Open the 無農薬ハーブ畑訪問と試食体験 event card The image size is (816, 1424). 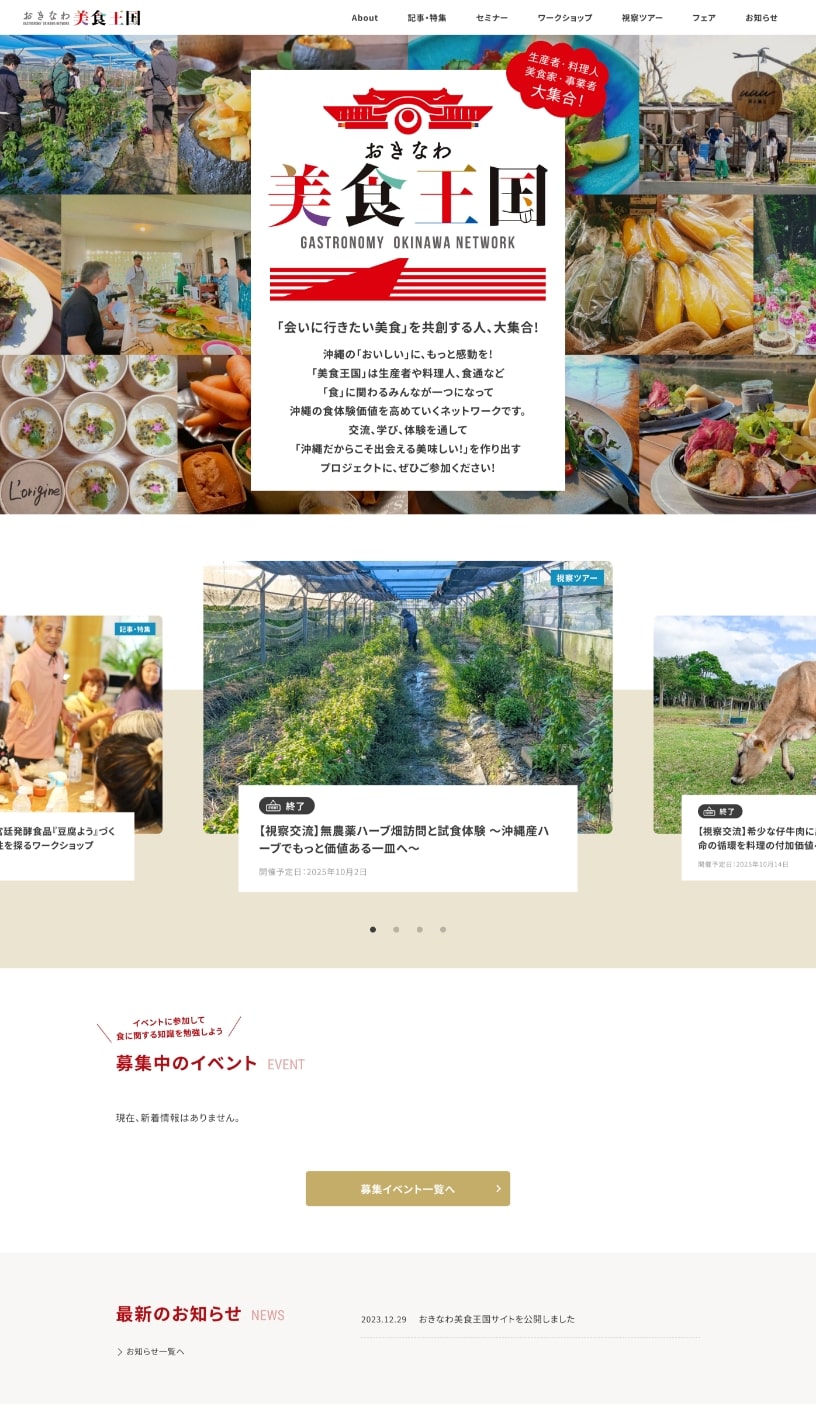[407, 838]
